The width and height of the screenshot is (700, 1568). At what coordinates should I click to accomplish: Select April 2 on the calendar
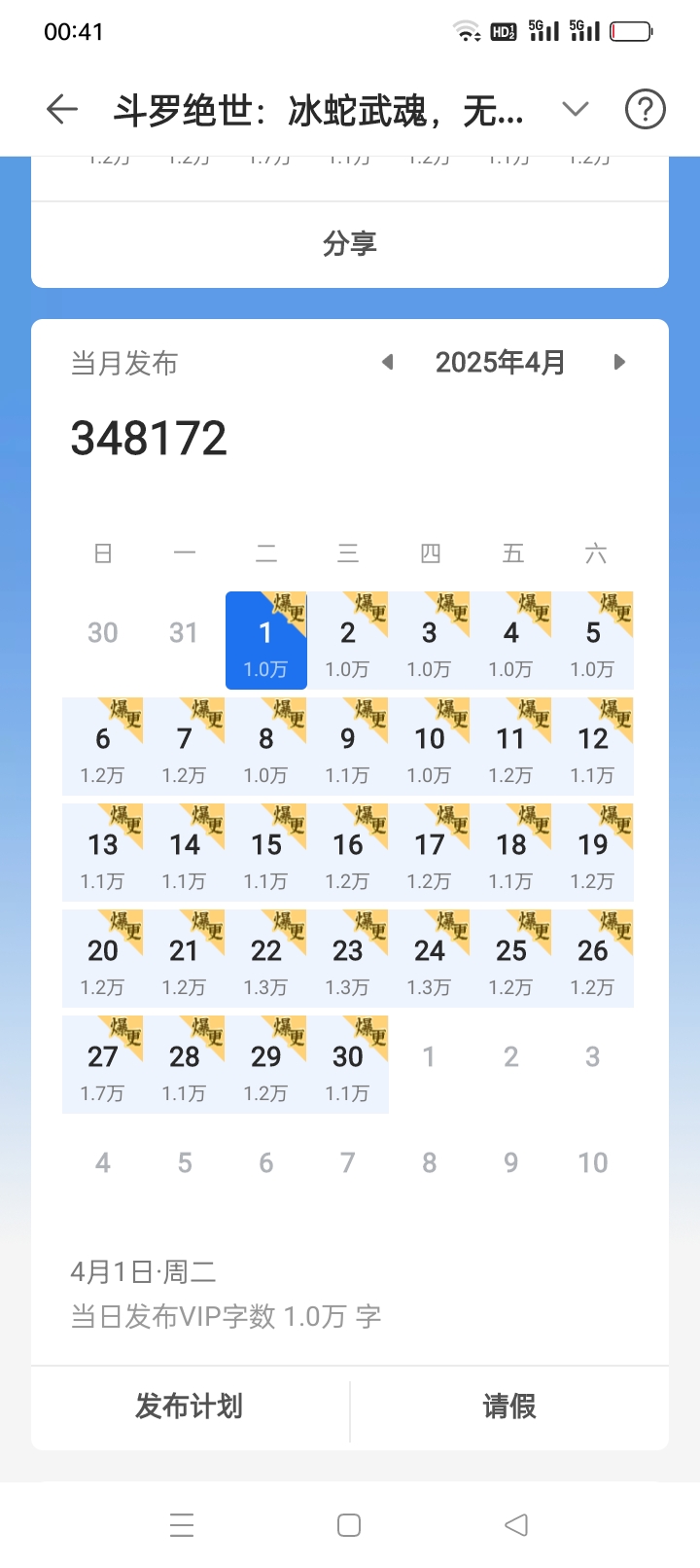click(x=348, y=641)
